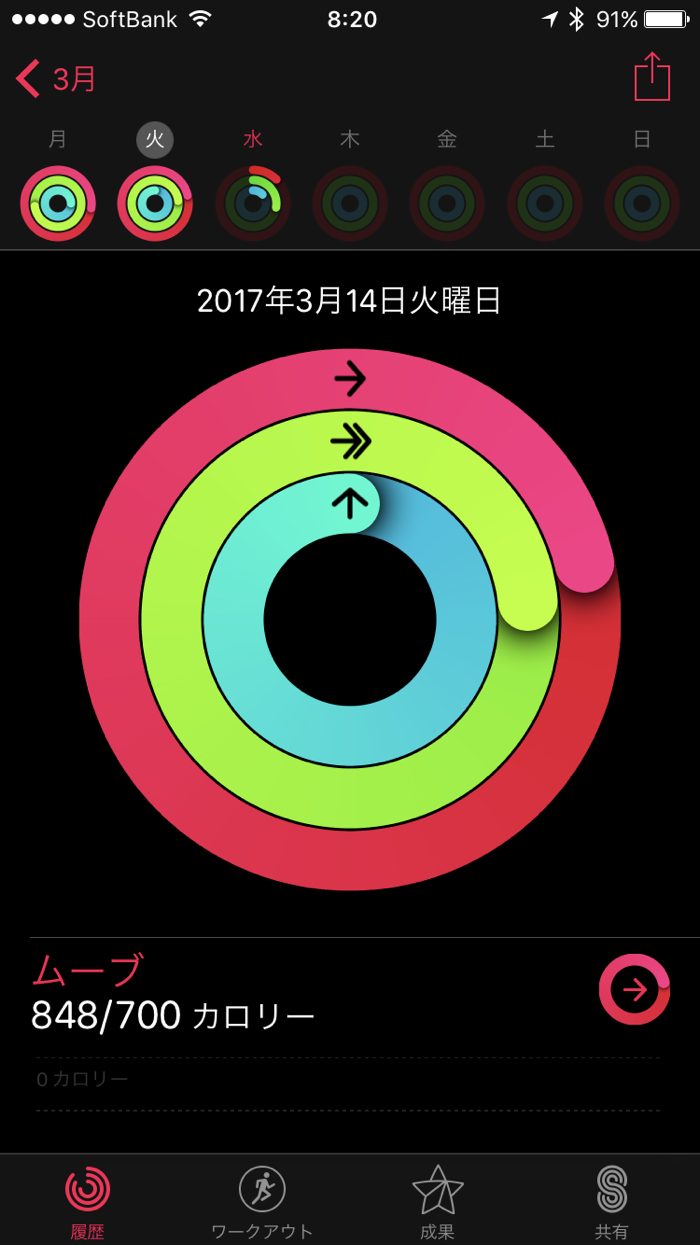The width and height of the screenshot is (700, 1245).
Task: Go back to the 3月 calendar view
Action: [57, 79]
